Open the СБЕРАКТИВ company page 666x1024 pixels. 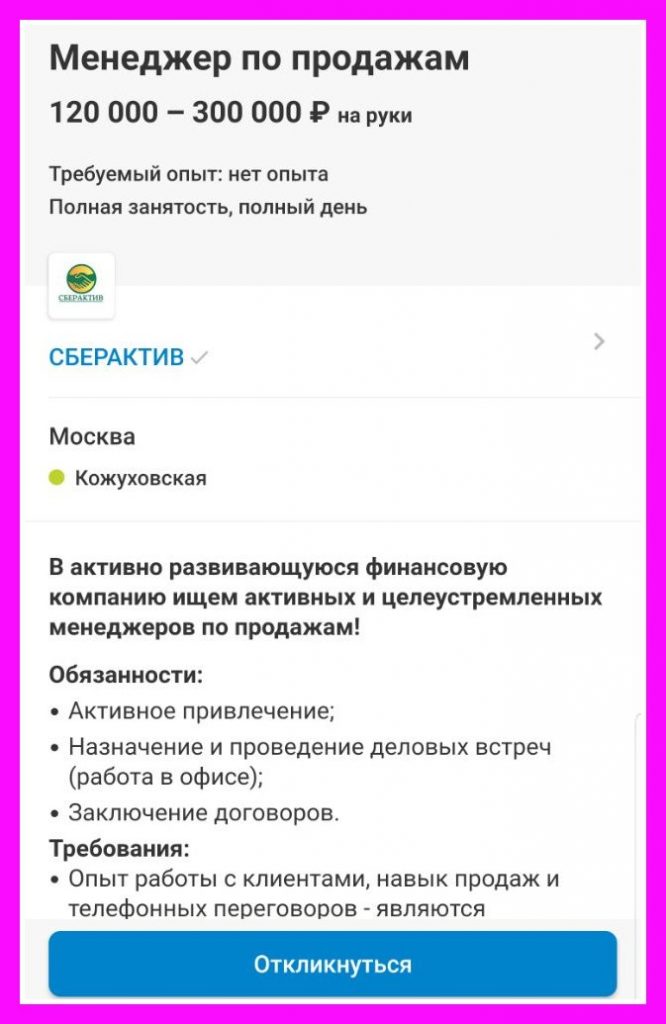(x=117, y=357)
